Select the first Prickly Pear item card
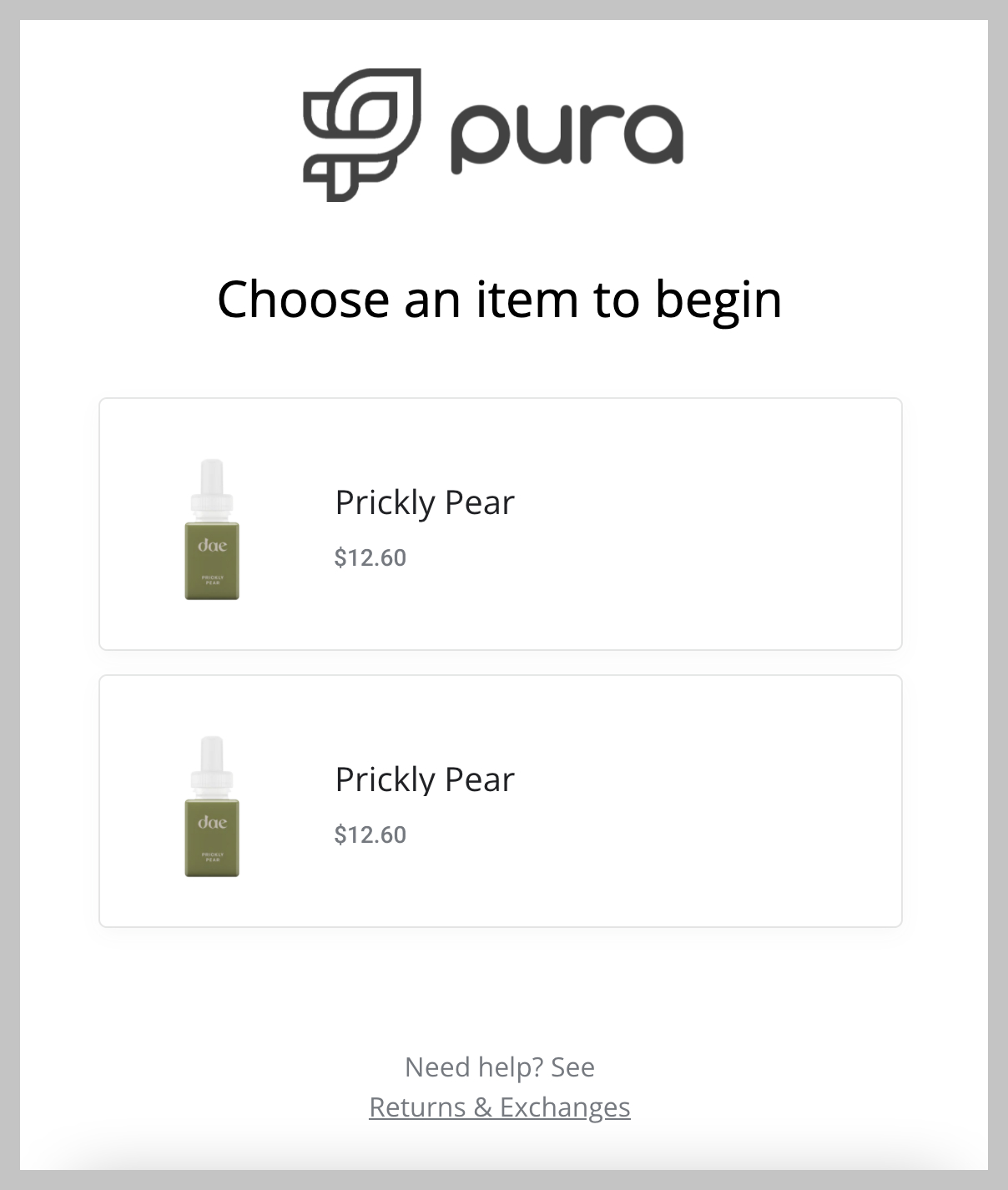 pos(500,524)
